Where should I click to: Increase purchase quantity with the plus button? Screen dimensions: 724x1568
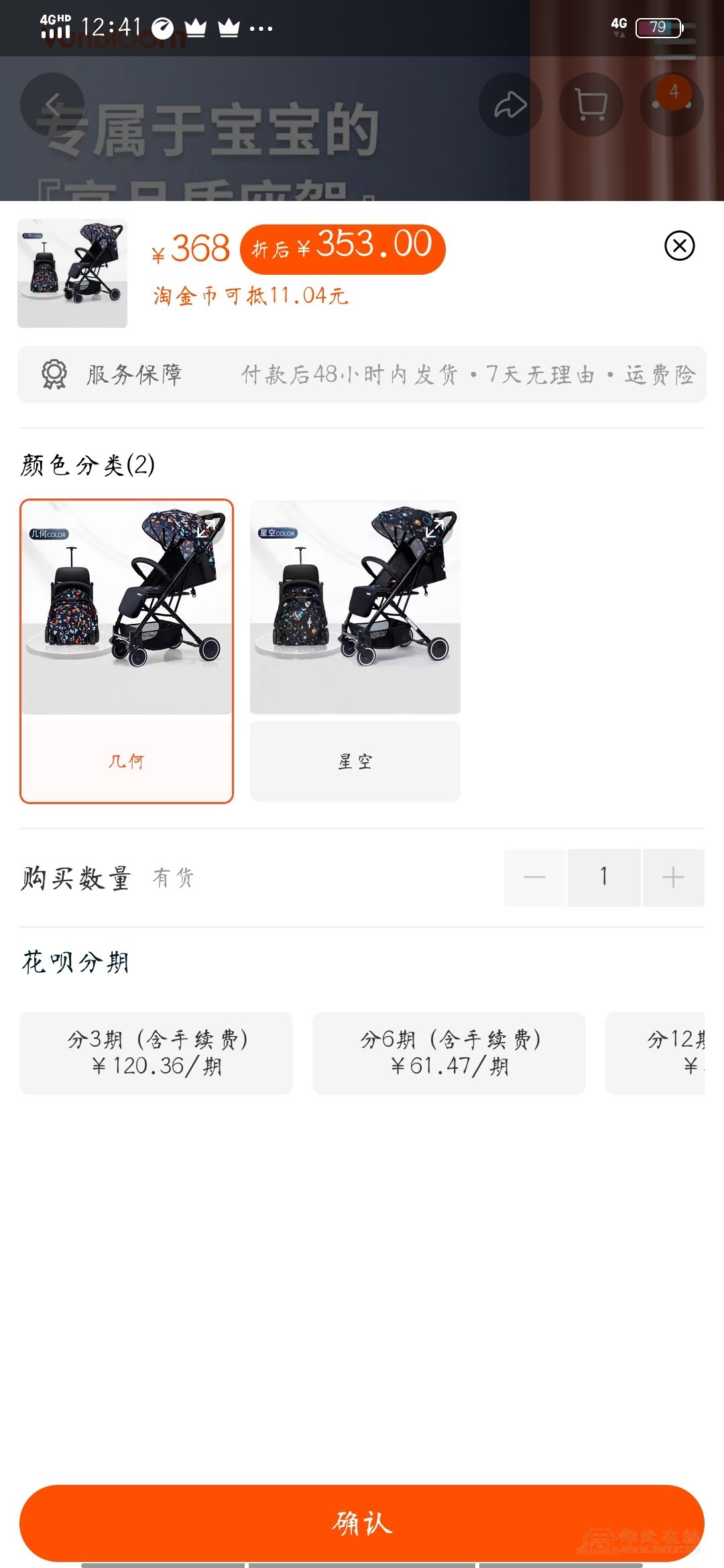pyautogui.click(x=673, y=877)
